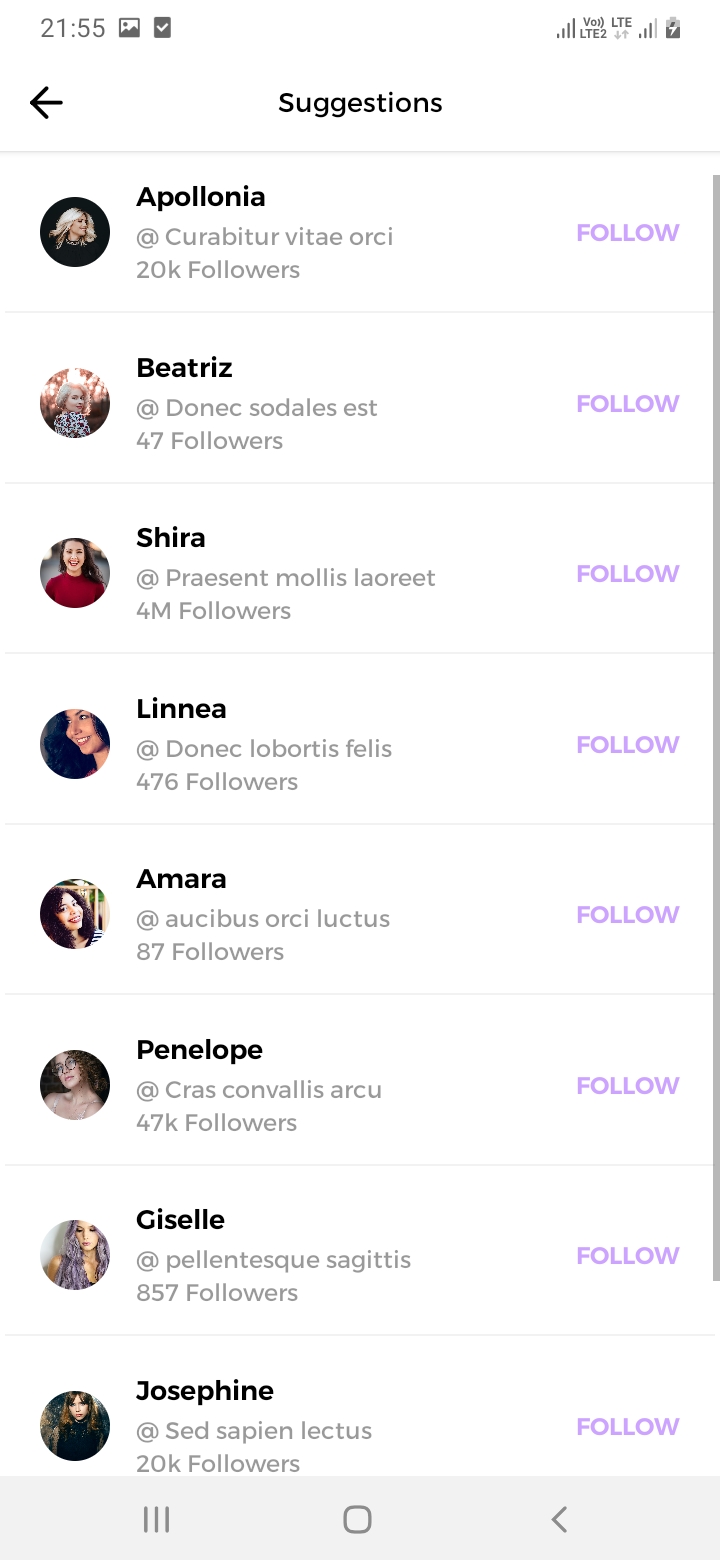View Shira's profile
This screenshot has height=1560, width=720.
tap(300, 574)
